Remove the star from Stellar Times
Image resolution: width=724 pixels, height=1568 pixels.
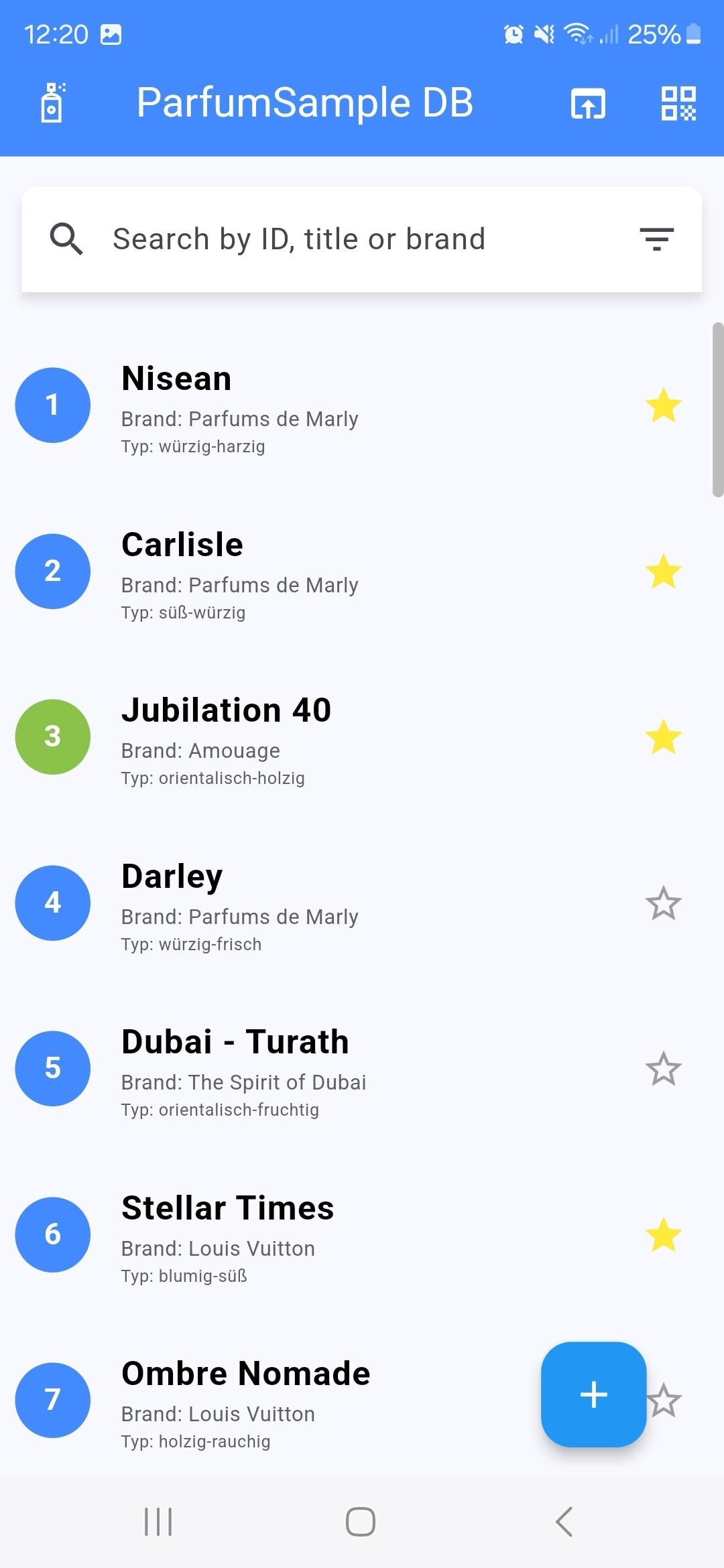click(663, 1235)
